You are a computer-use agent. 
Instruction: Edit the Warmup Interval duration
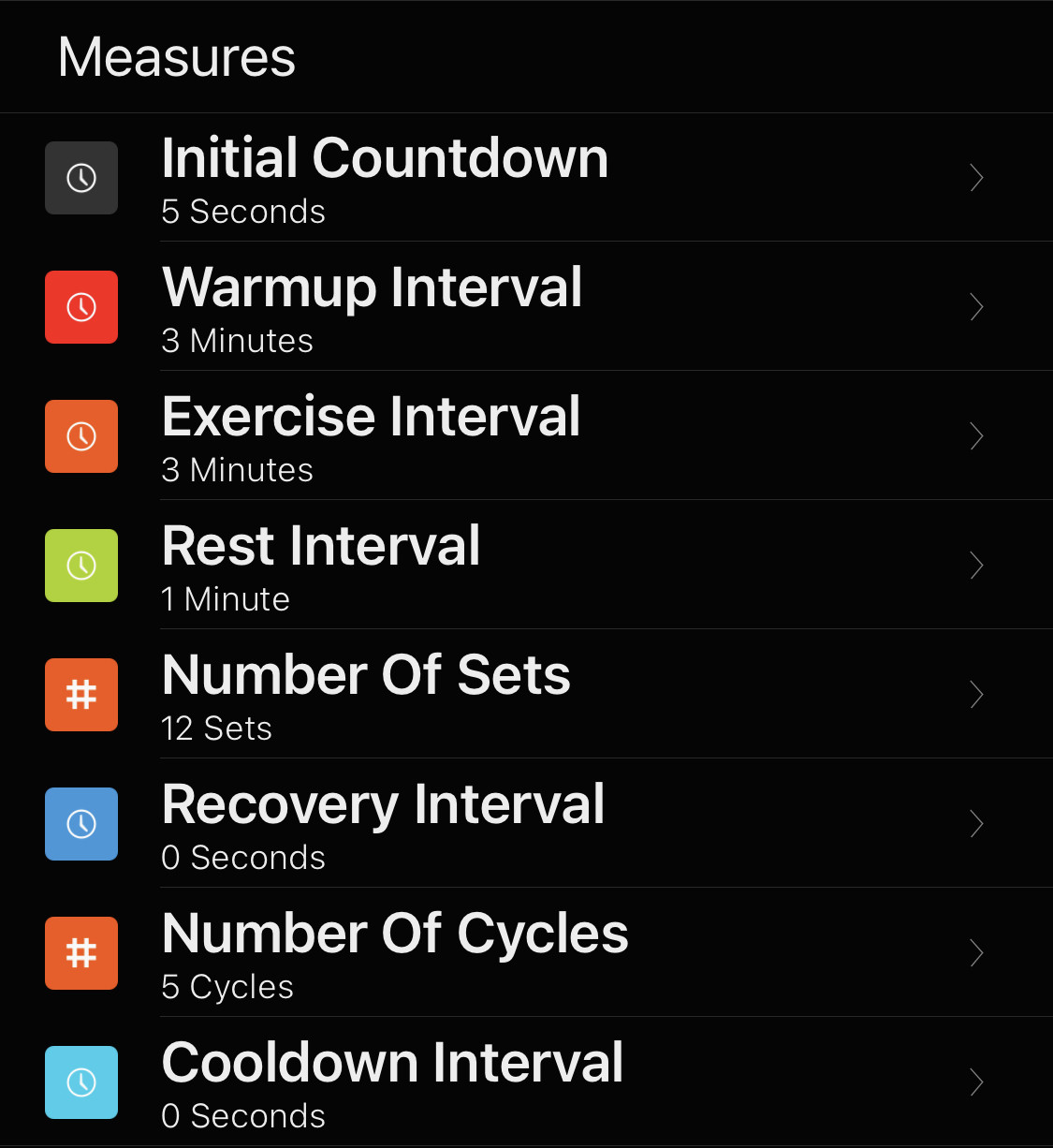click(524, 307)
